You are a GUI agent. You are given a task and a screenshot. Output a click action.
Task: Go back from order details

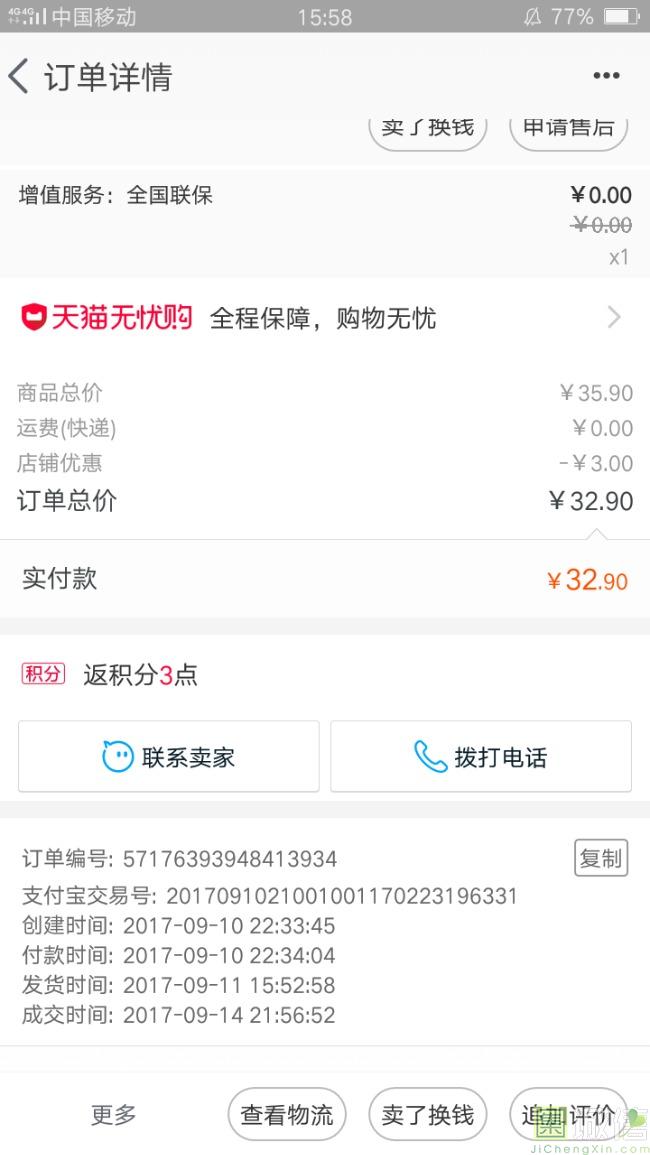(19, 77)
